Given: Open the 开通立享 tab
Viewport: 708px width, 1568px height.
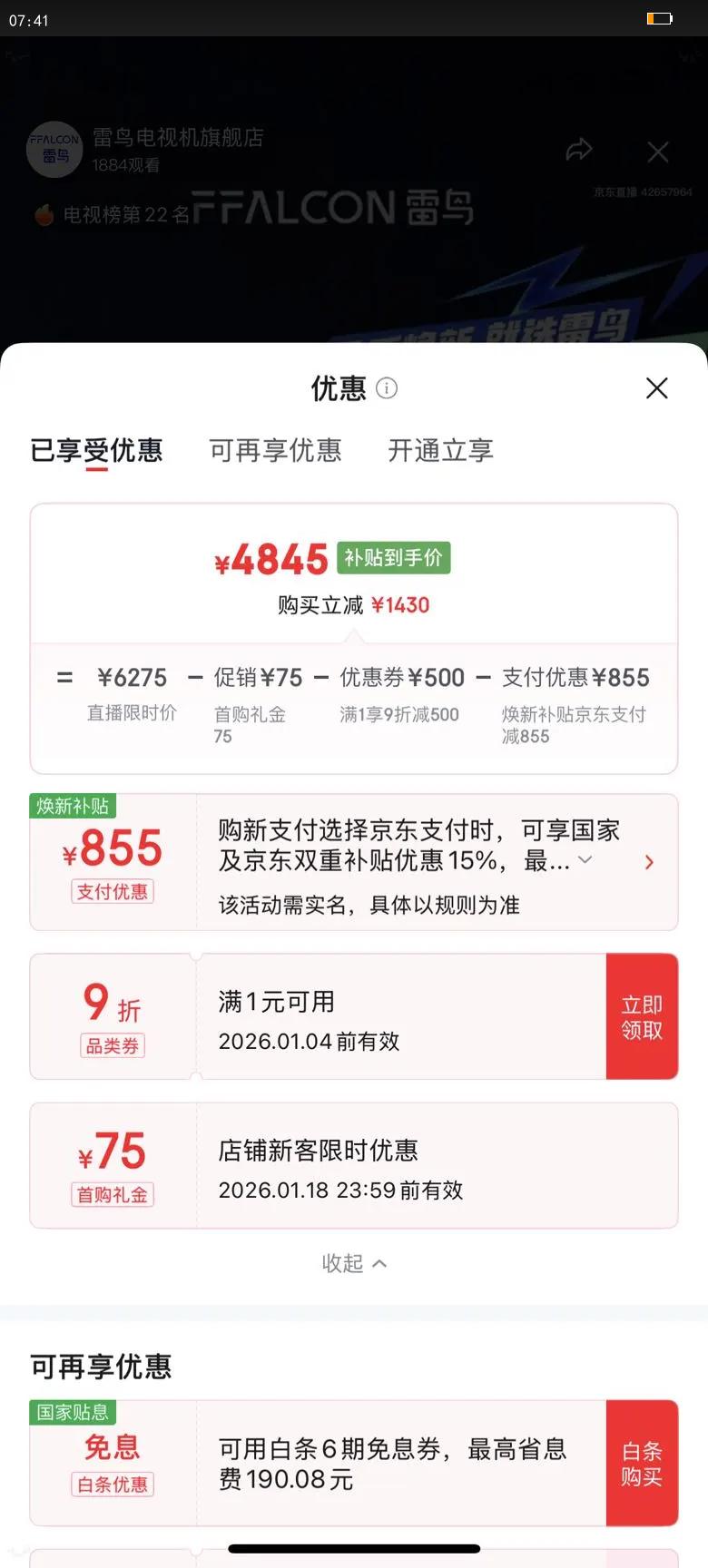Looking at the screenshot, I should coord(439,451).
